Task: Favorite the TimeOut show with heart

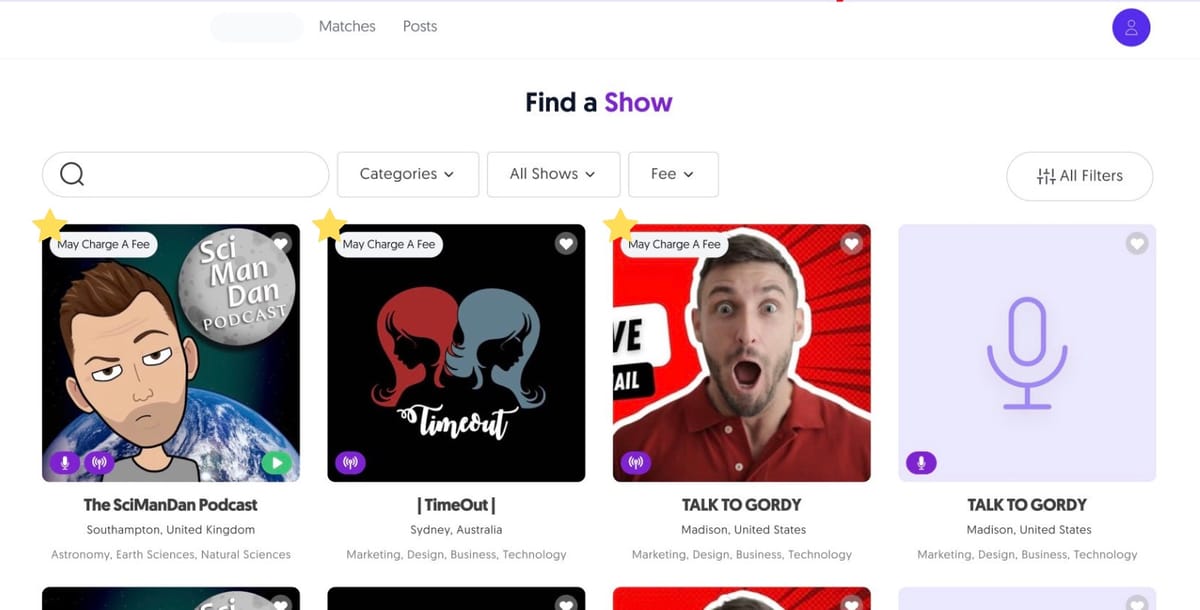Action: click(566, 243)
